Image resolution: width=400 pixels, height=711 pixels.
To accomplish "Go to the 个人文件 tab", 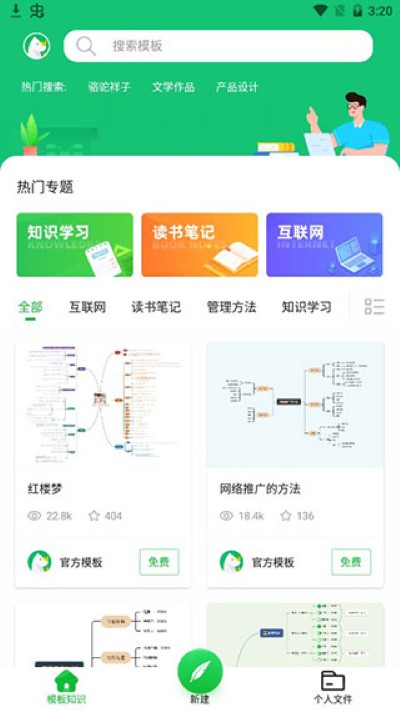I will point(333,687).
